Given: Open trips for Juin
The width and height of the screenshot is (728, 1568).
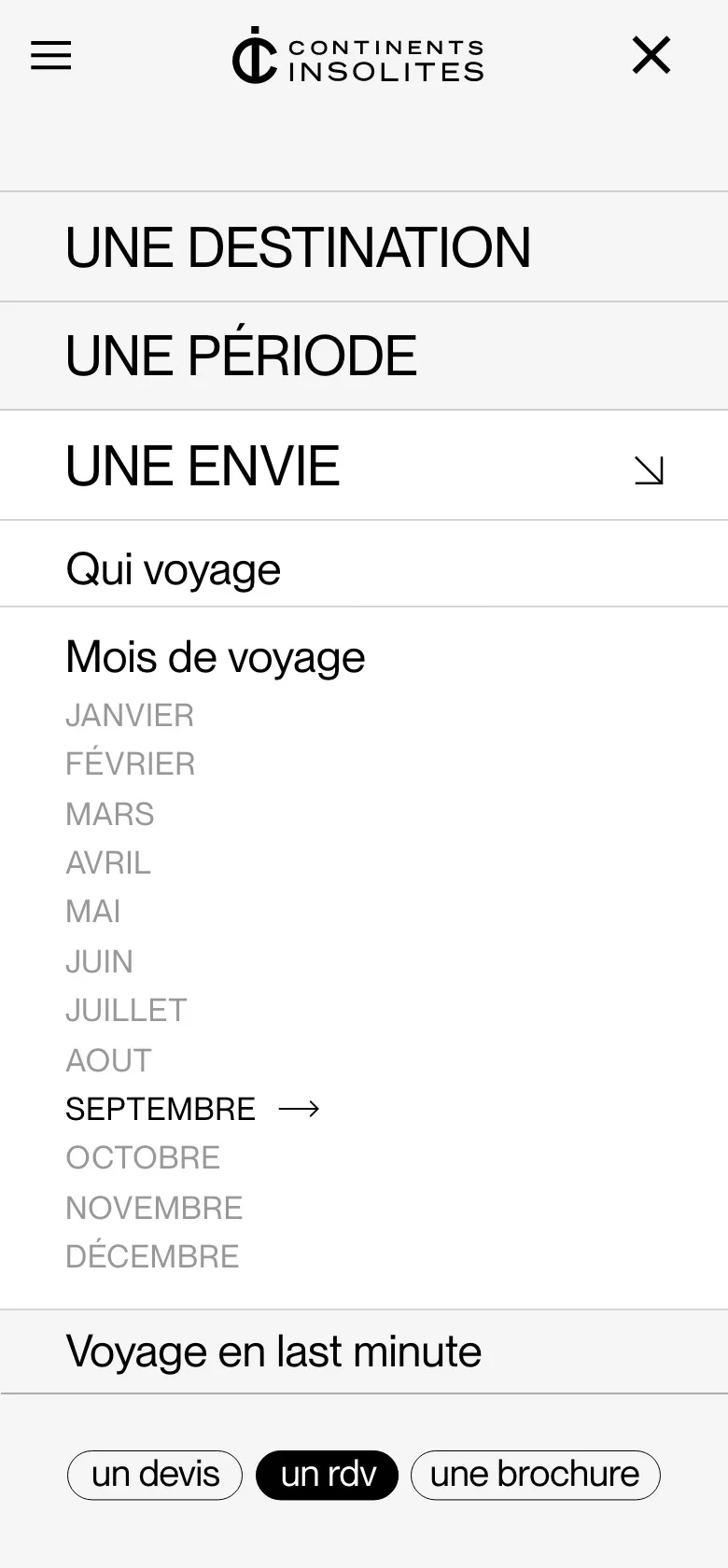Looking at the screenshot, I should point(100,961).
